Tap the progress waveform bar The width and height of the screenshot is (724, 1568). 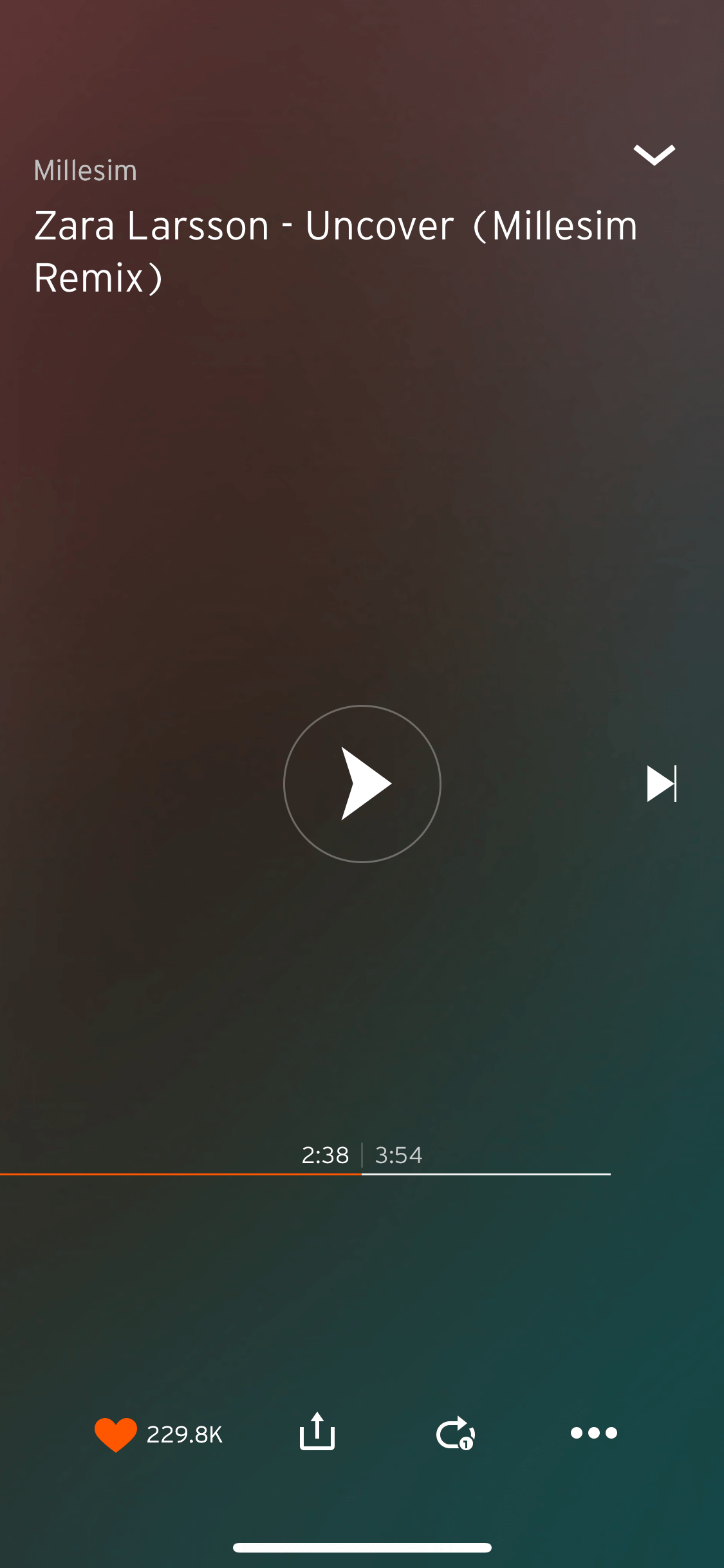(305, 1174)
